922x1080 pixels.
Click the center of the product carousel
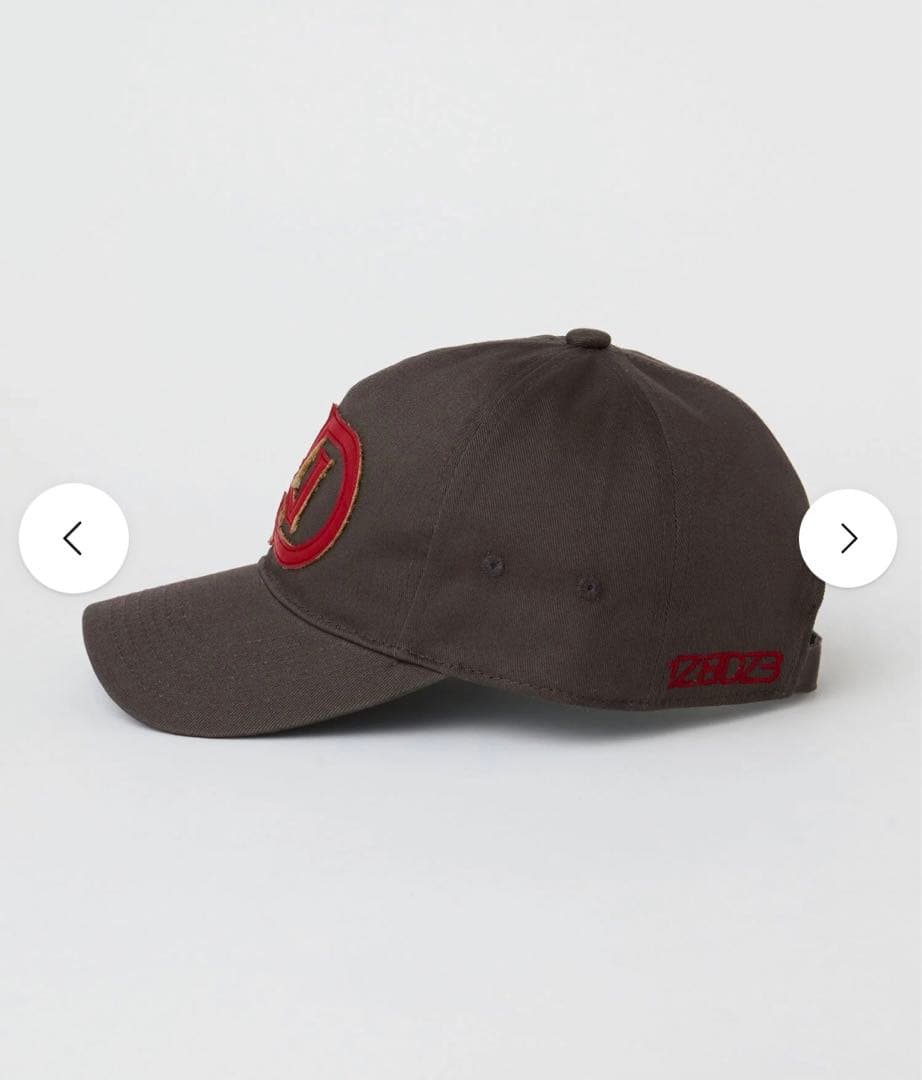click(x=460, y=540)
